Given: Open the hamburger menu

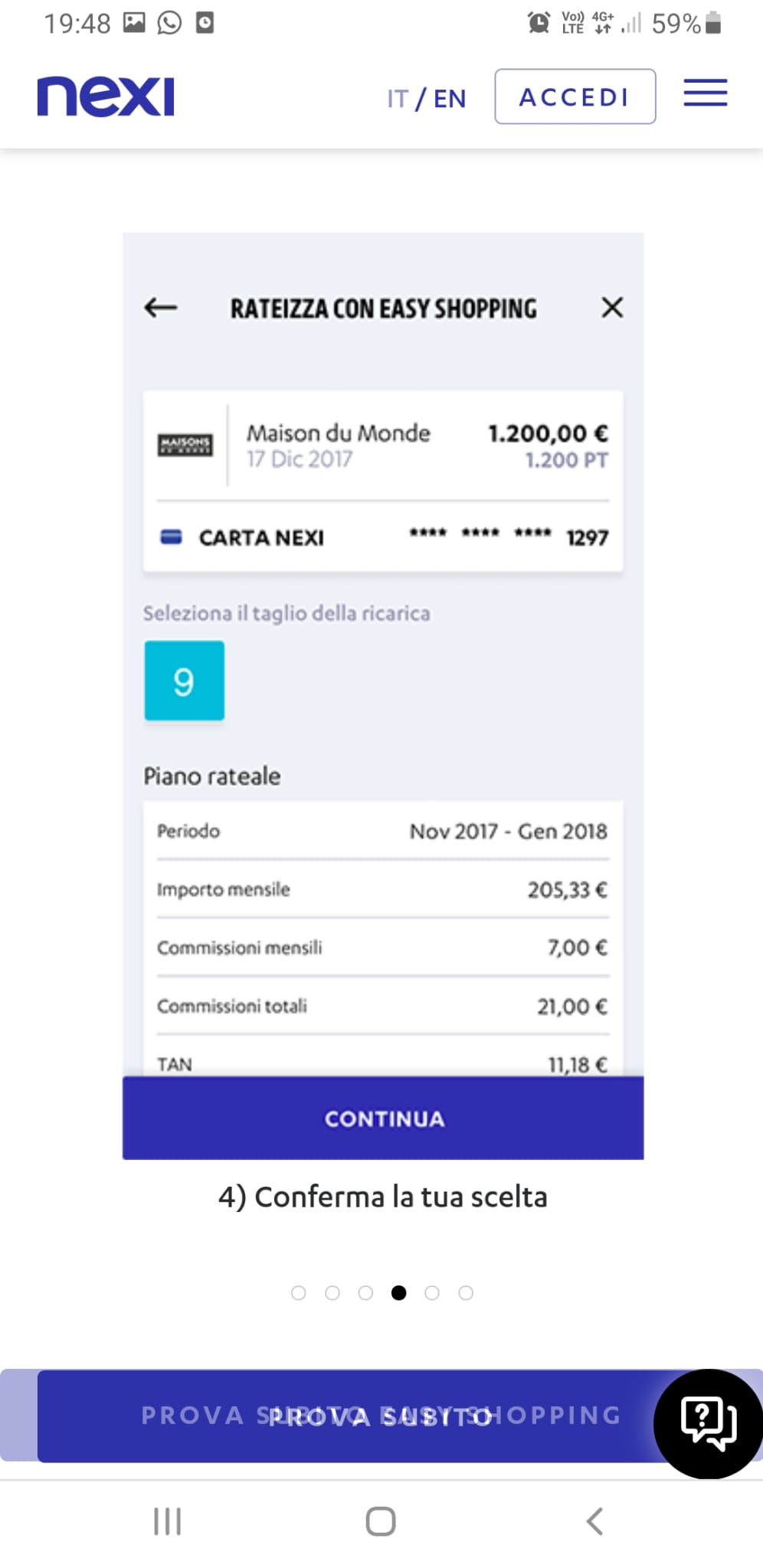Looking at the screenshot, I should (x=705, y=93).
